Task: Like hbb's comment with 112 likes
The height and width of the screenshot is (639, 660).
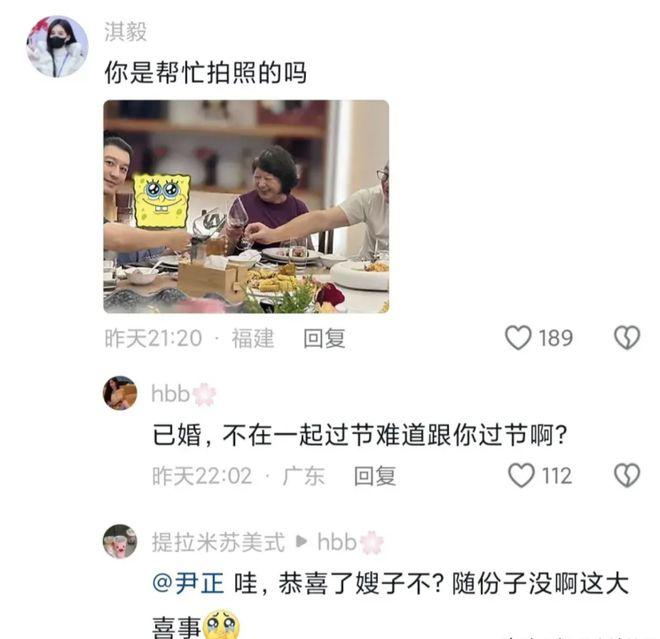Action: click(x=522, y=475)
